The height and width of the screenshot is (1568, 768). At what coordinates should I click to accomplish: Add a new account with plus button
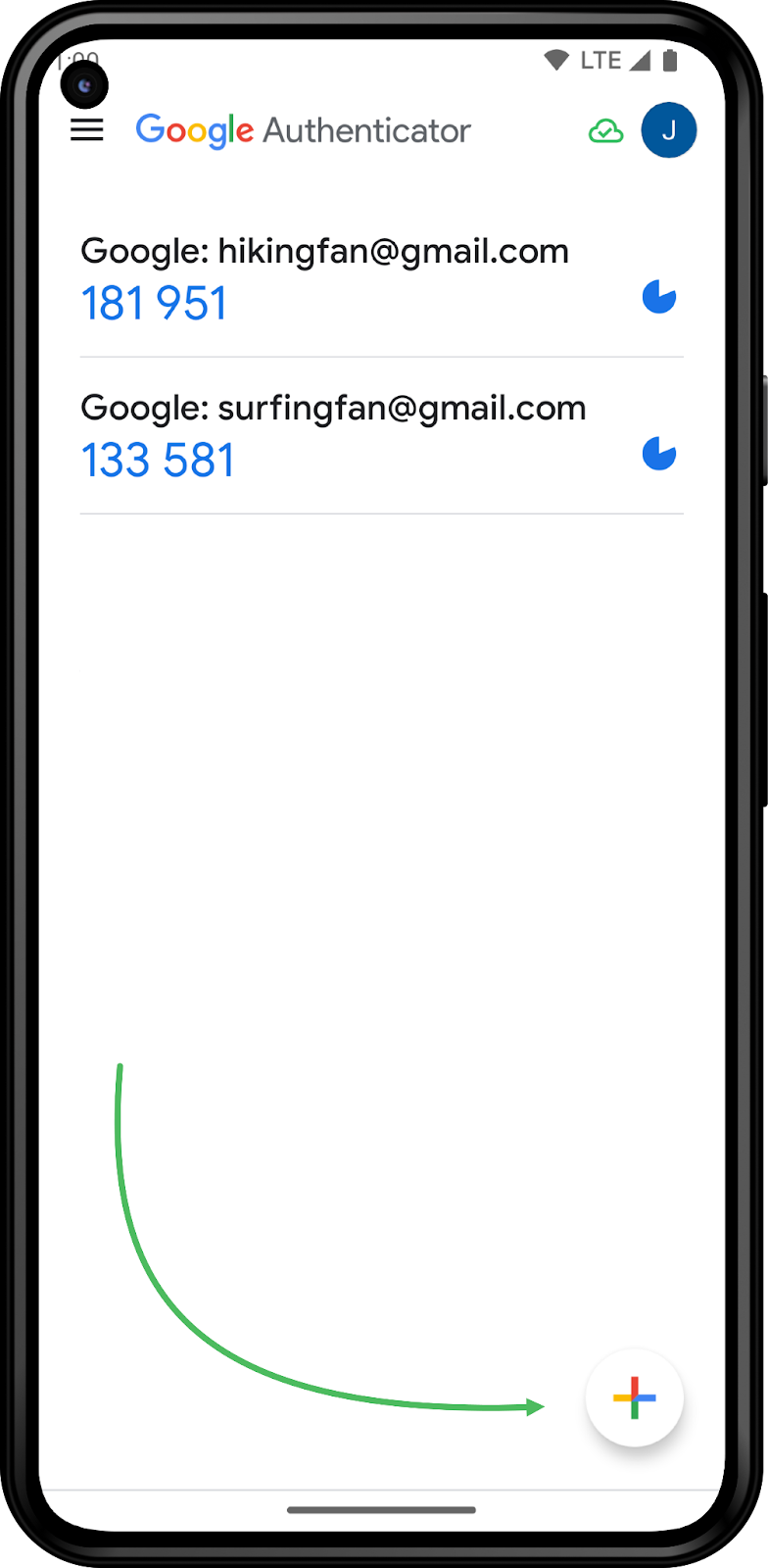point(634,1398)
